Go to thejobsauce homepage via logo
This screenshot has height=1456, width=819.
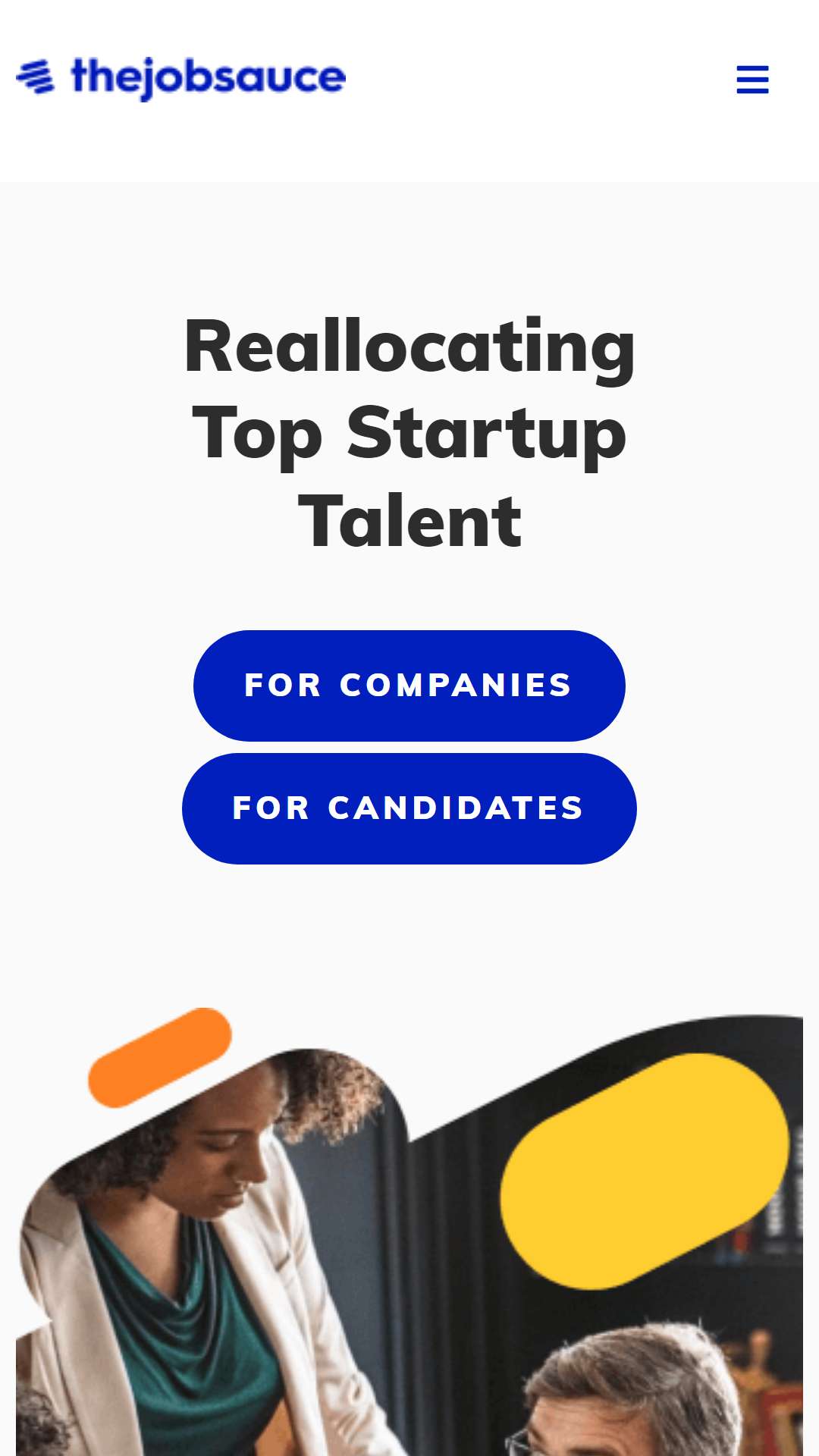(x=180, y=78)
